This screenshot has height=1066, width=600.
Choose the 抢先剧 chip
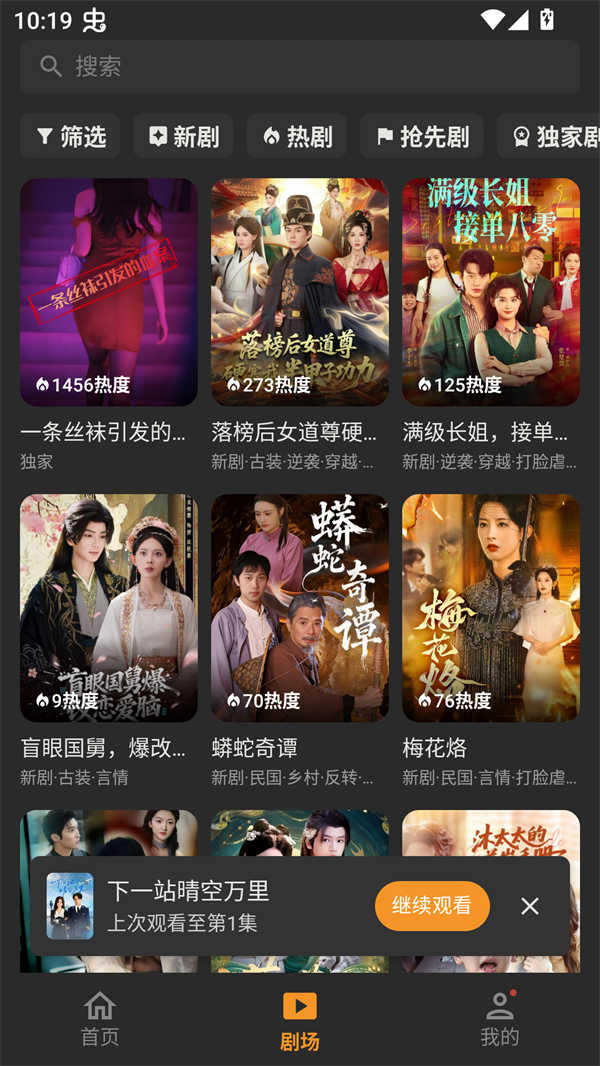pyautogui.click(x=421, y=136)
